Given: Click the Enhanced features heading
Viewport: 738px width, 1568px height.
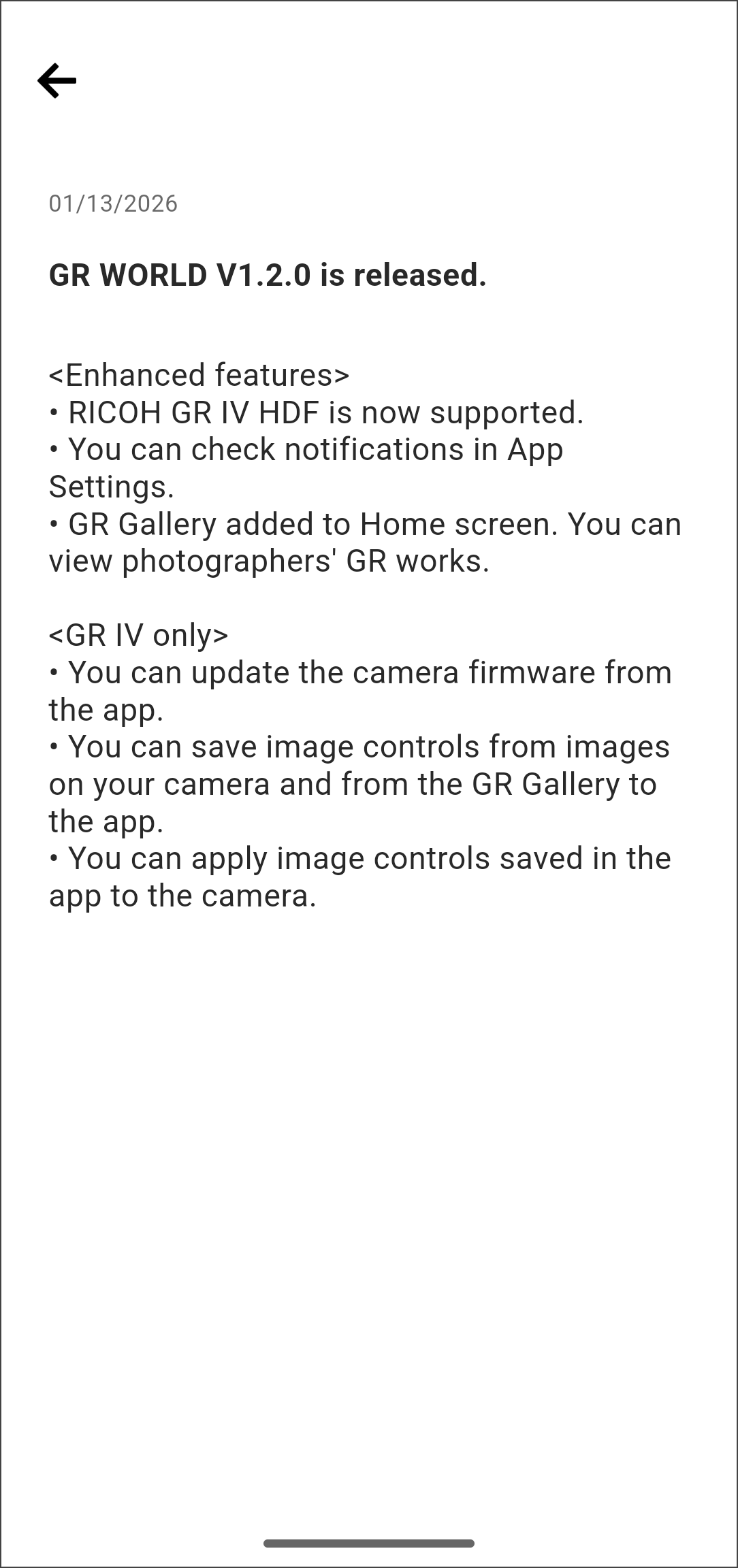Looking at the screenshot, I should click(x=199, y=376).
